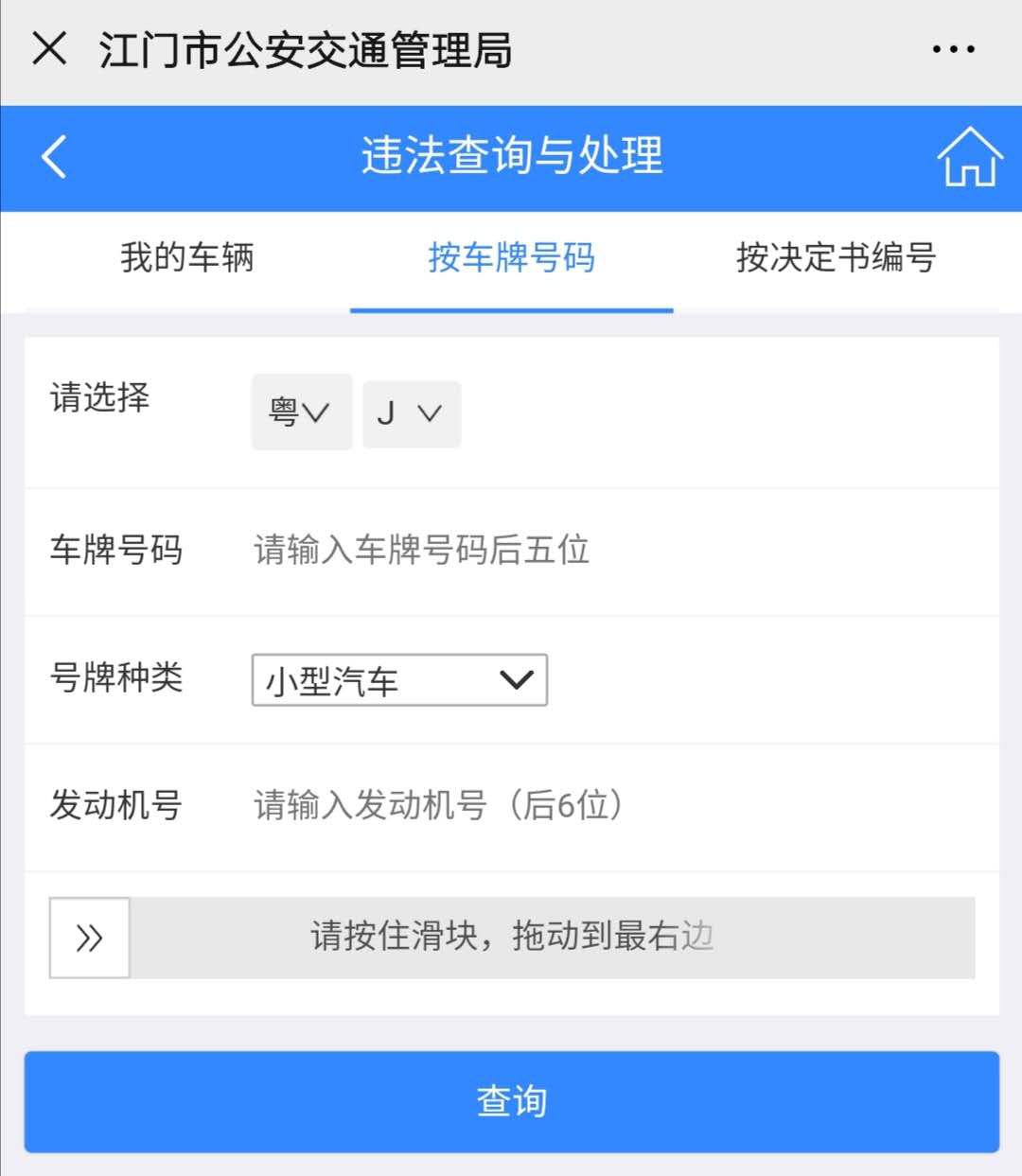Submit with the 查询 button
The image size is (1022, 1176).
(x=511, y=1101)
